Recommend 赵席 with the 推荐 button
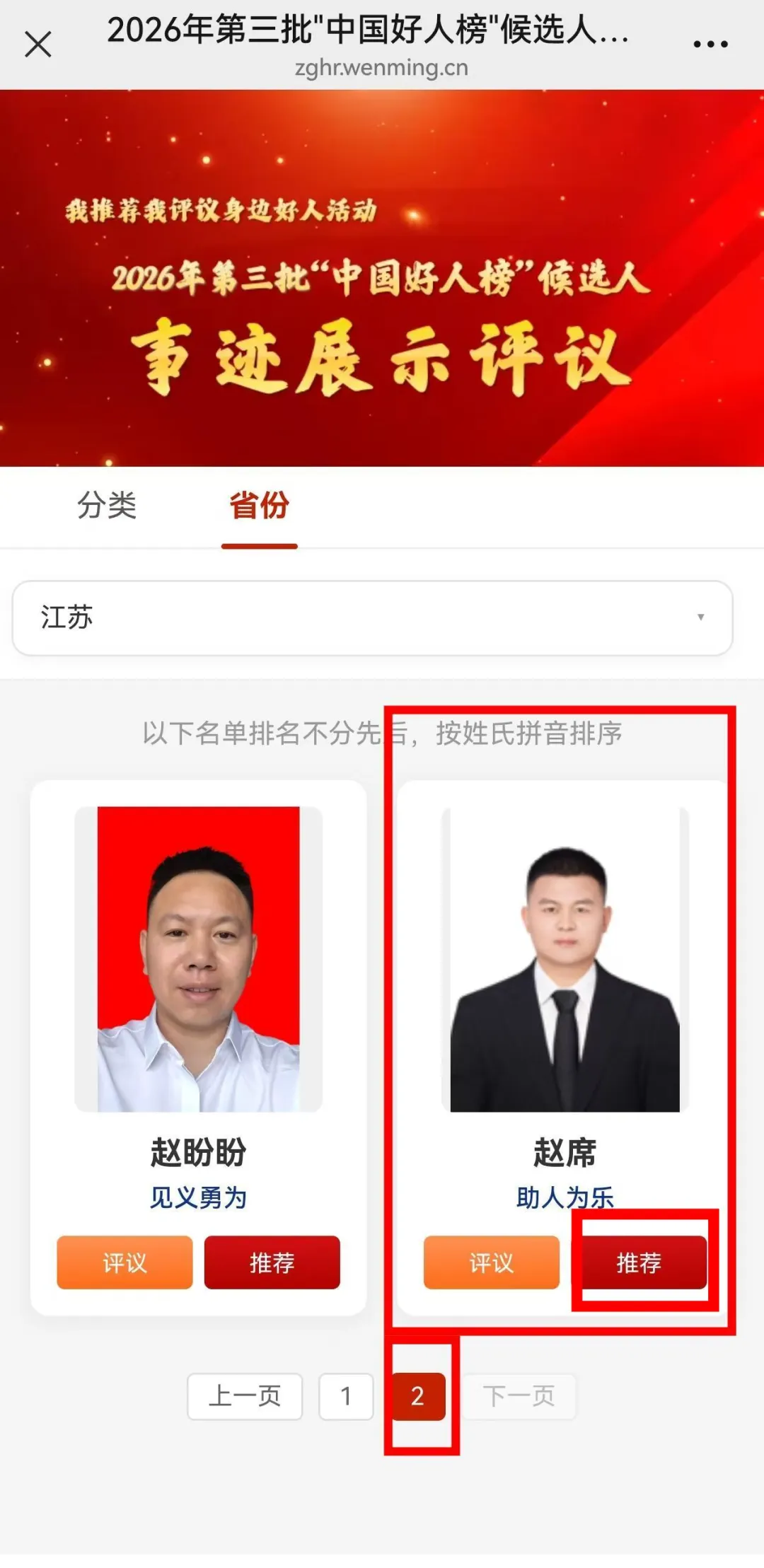 tap(639, 1262)
